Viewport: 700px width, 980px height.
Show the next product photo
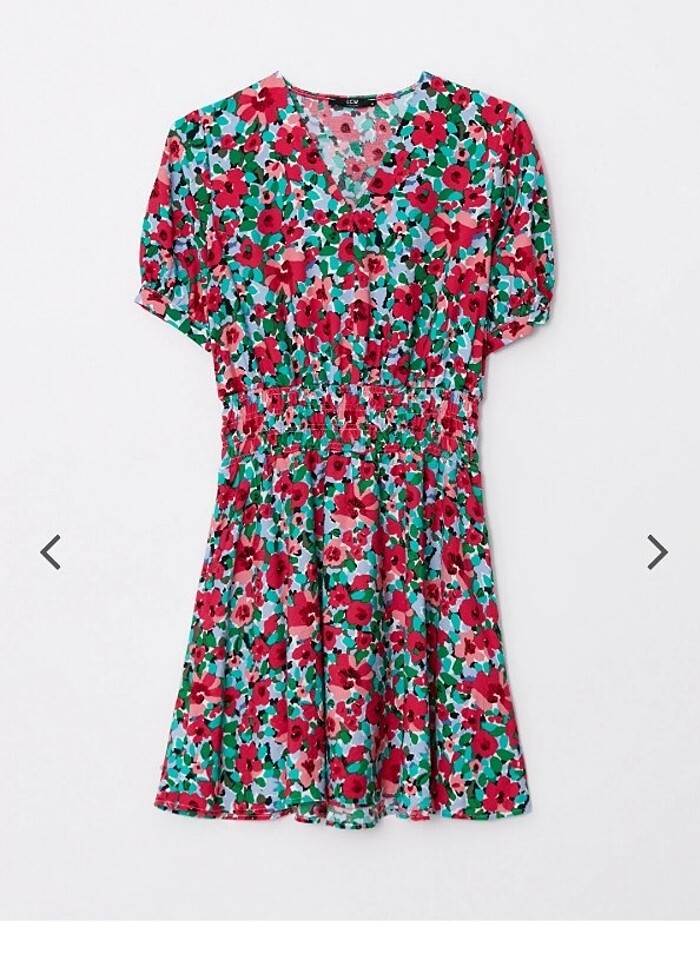click(x=657, y=551)
